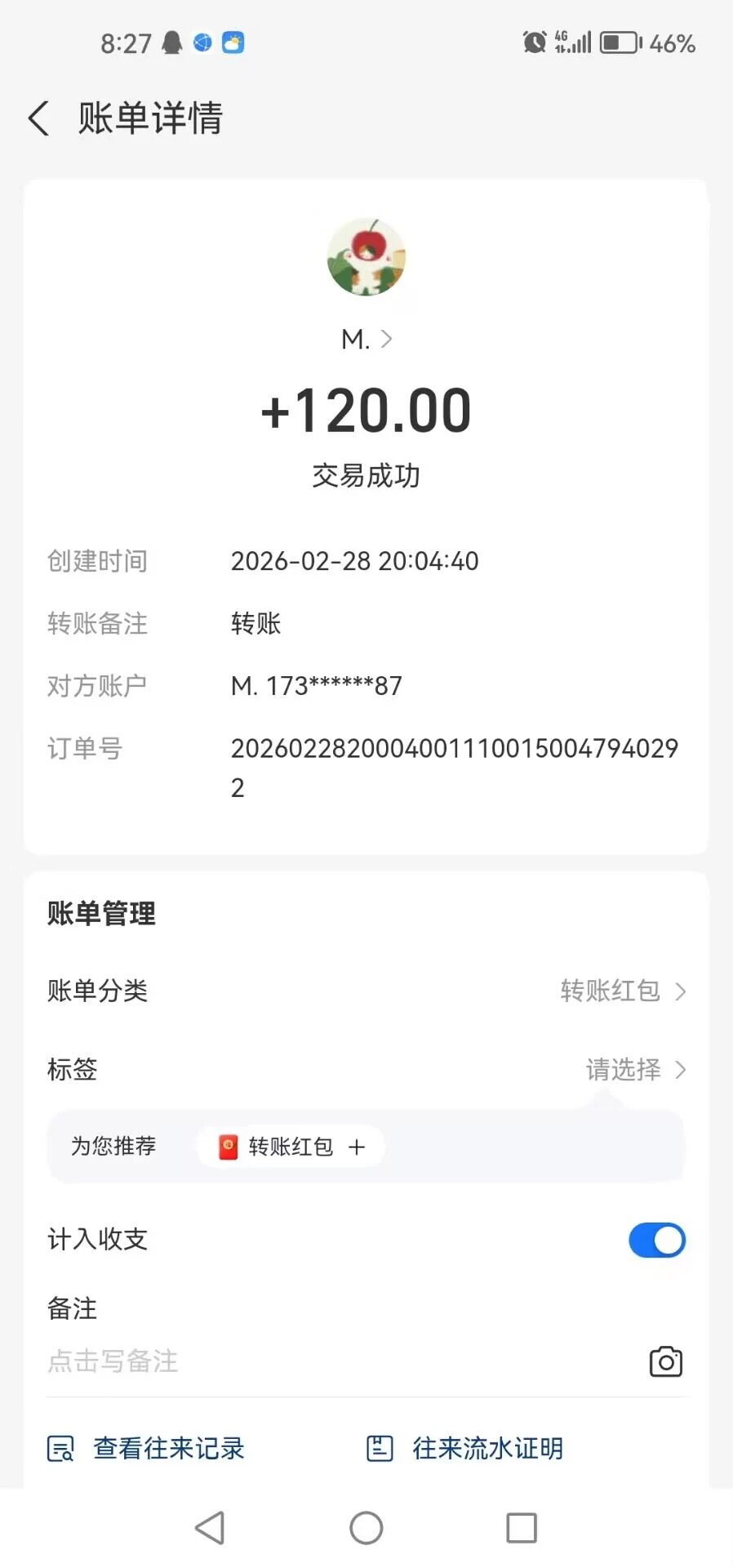Select the record icon beside 查看往来记录

click(60, 1447)
